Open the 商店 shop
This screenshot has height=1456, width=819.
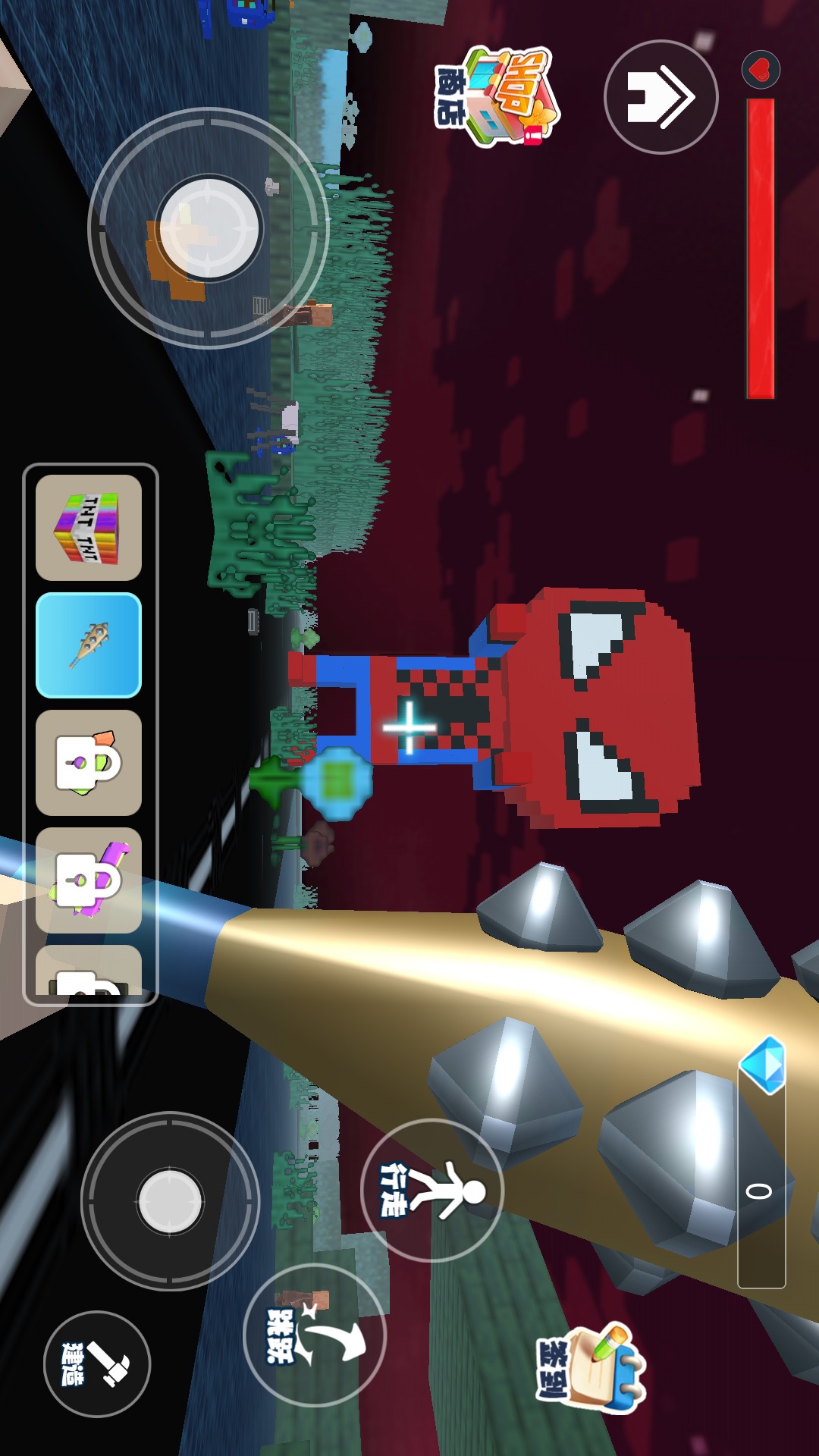[497, 97]
